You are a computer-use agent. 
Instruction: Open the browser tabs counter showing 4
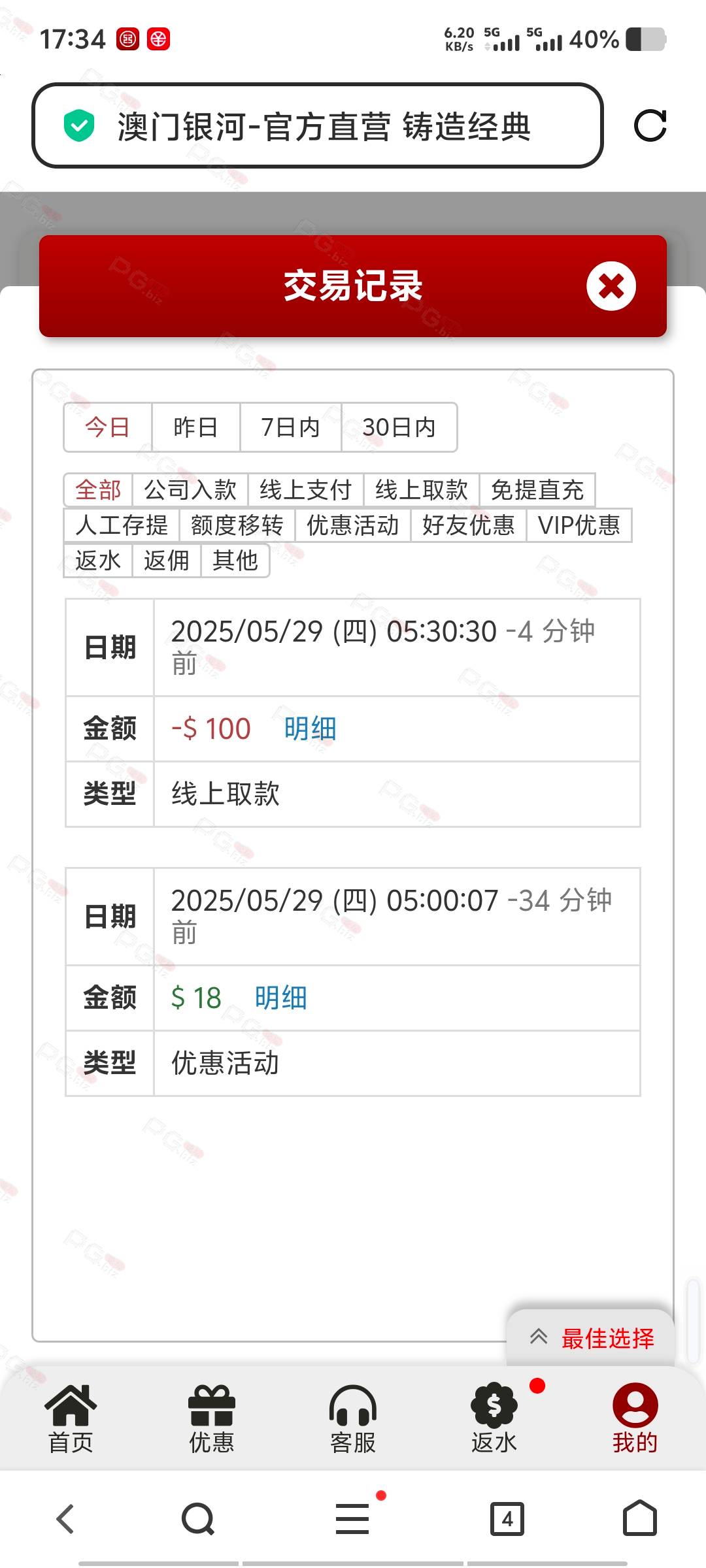coord(507,1519)
